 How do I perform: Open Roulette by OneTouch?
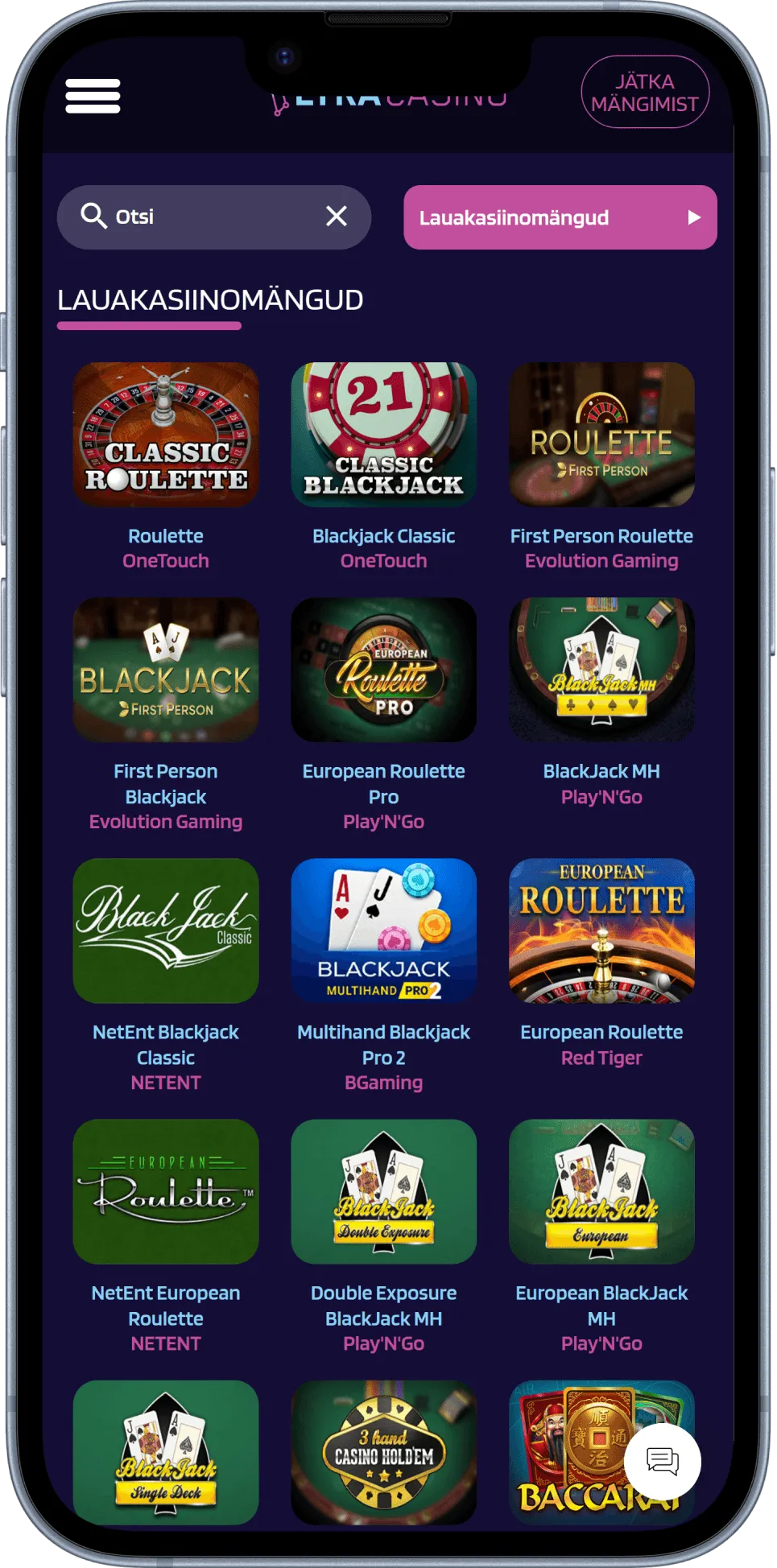coord(166,435)
